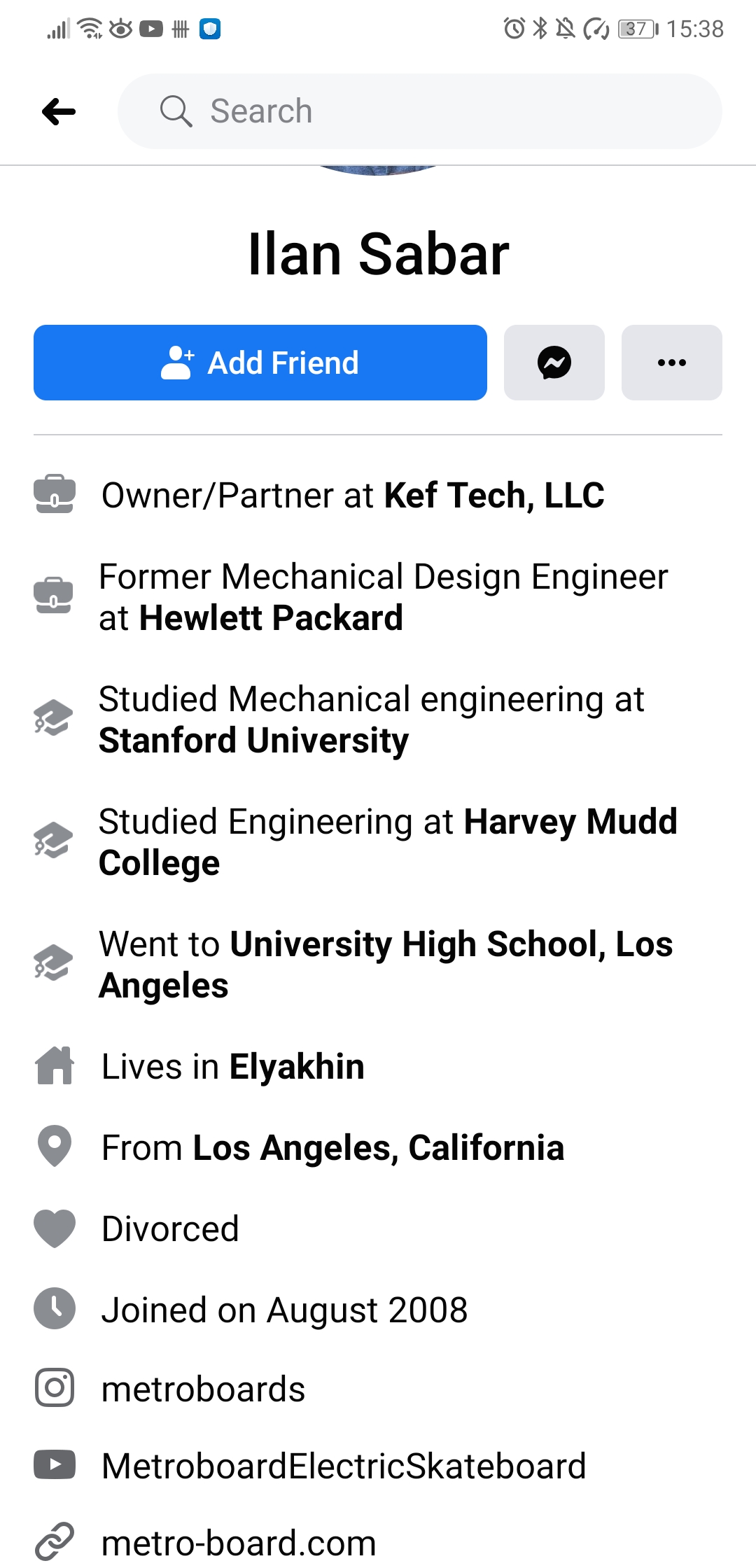
Task: Open the Search field
Action: [x=420, y=111]
